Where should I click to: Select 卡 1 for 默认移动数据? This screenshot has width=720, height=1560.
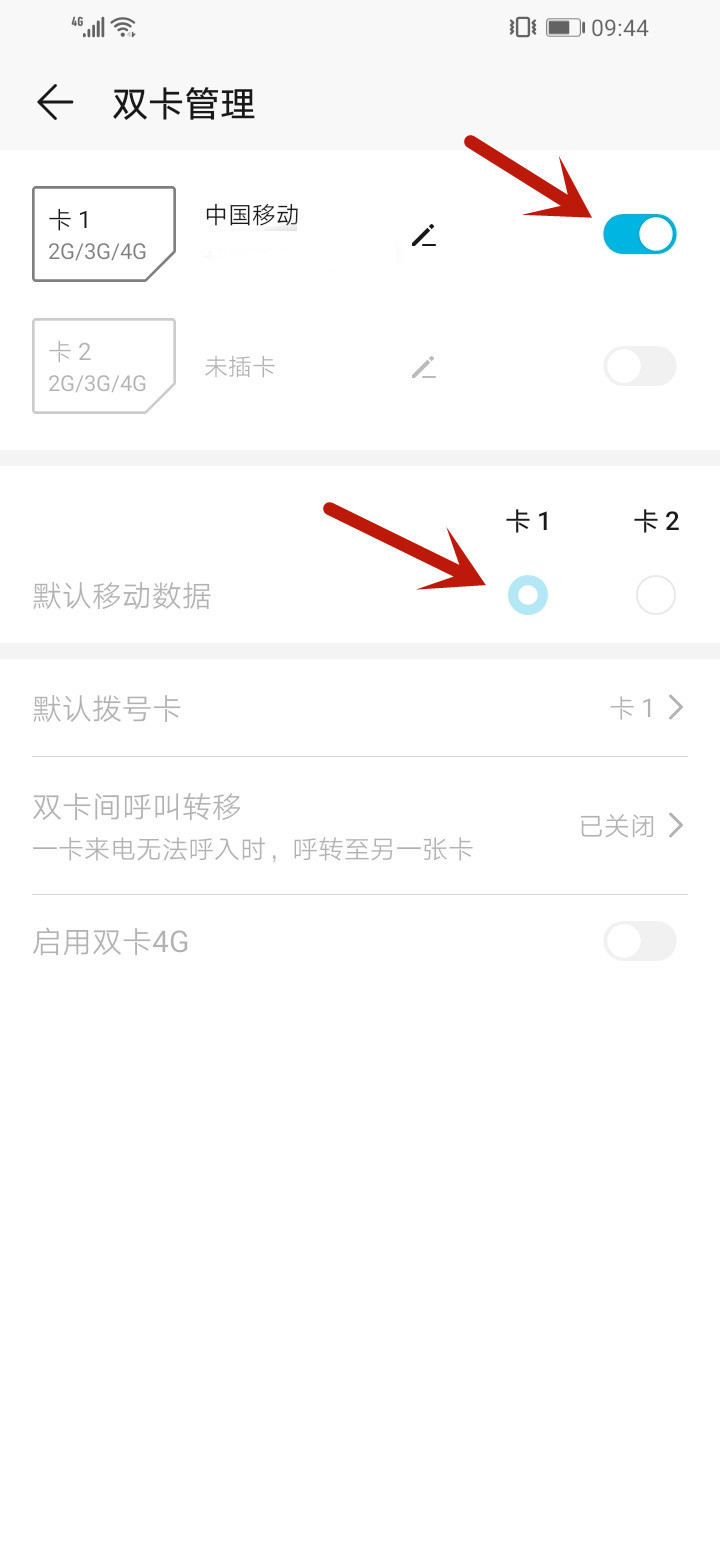[x=528, y=596]
